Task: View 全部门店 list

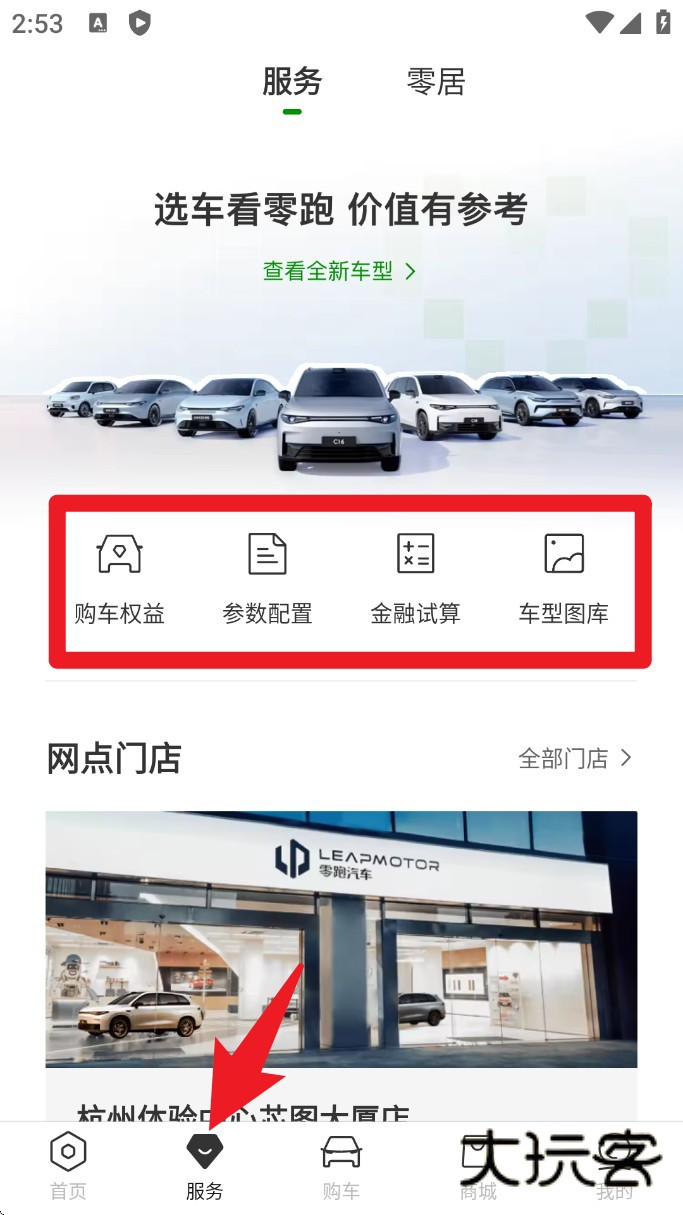Action: click(x=575, y=758)
